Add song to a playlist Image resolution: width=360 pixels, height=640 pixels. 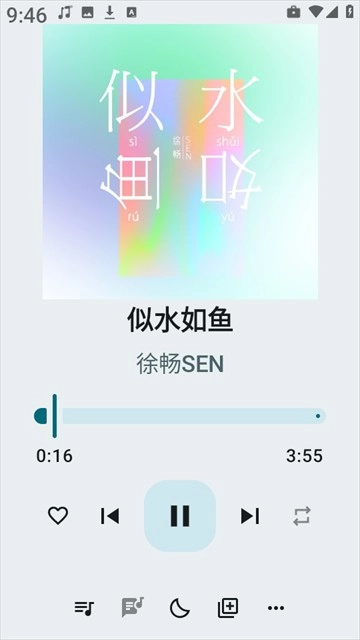228,608
